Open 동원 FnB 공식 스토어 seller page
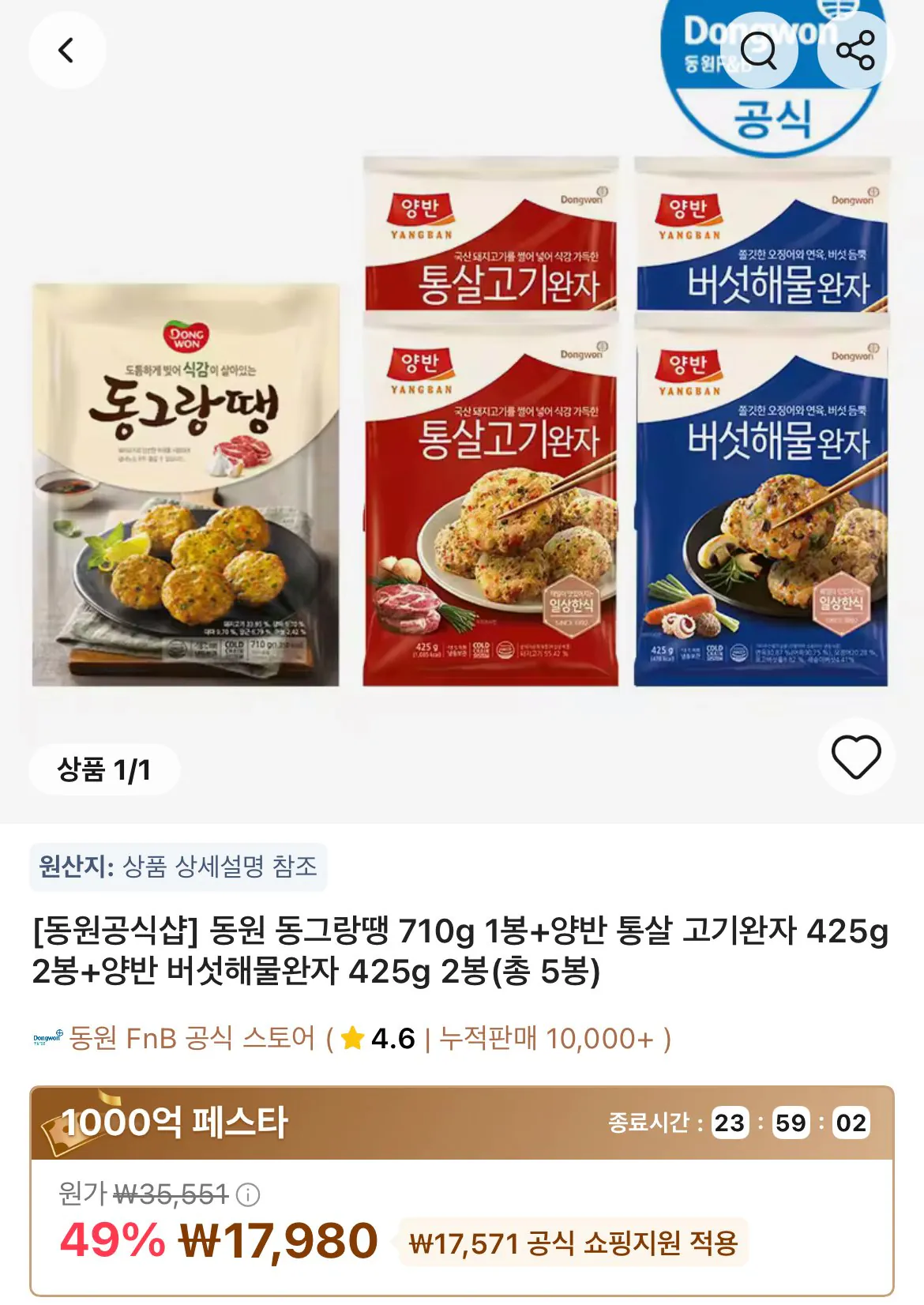 point(192,1038)
